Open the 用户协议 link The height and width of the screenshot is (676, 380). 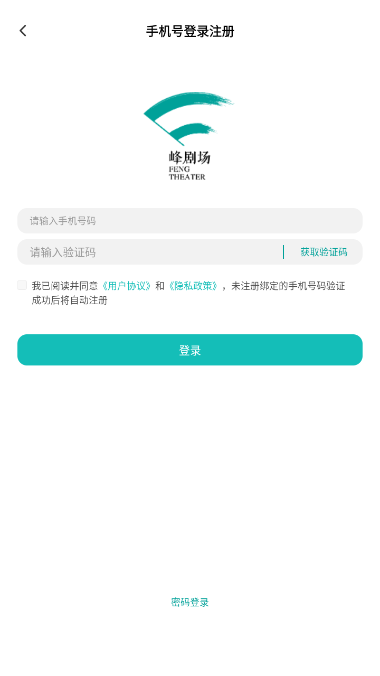[126, 286]
